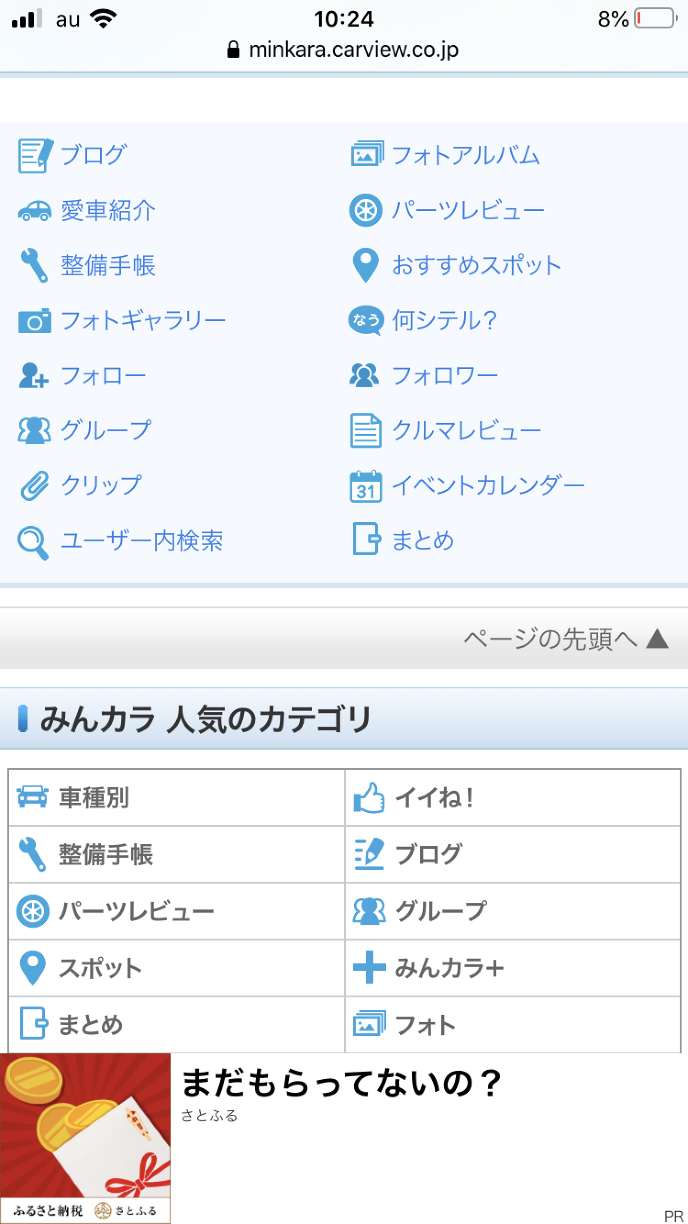Open フォトギャラリー link

(x=143, y=321)
